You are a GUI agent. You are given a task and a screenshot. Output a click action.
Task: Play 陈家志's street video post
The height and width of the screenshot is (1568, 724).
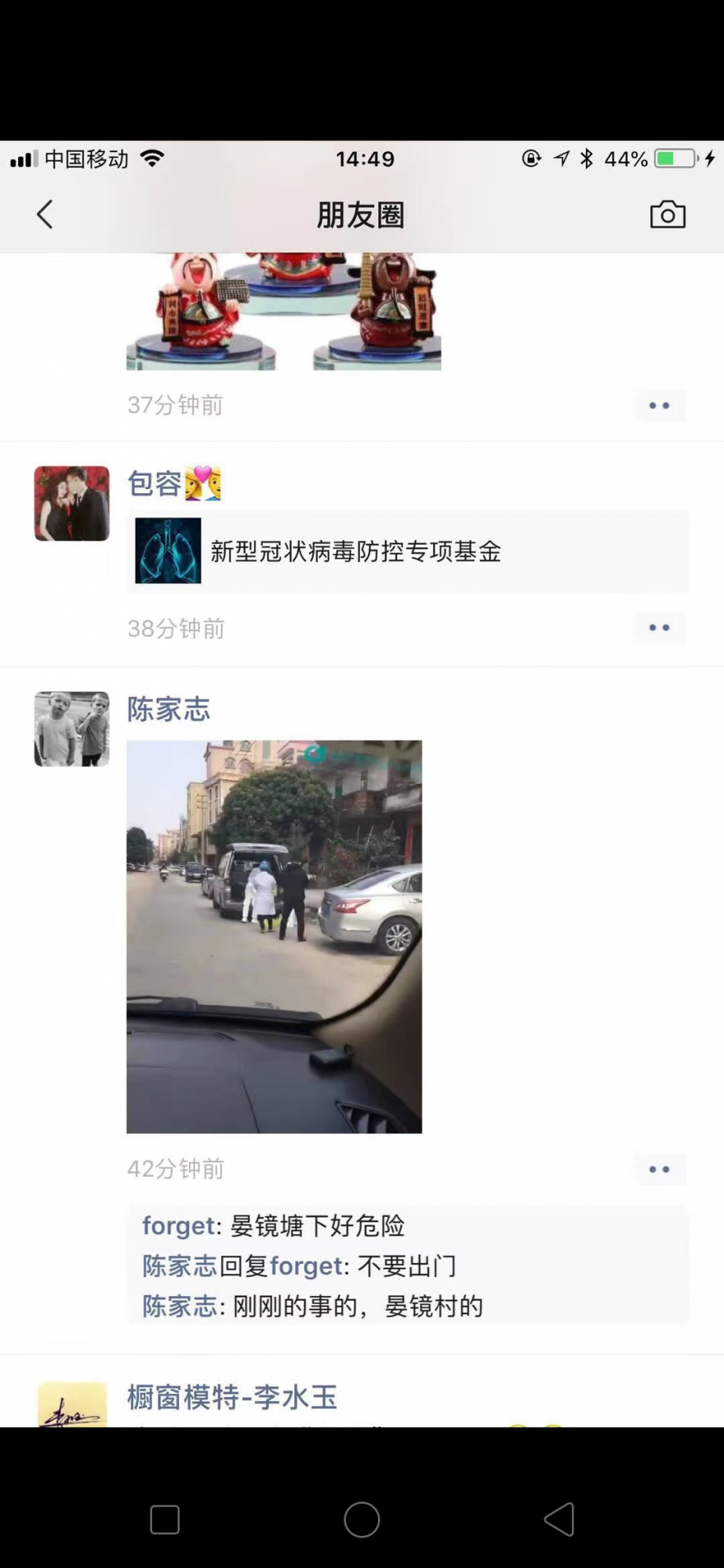pyautogui.click(x=274, y=936)
